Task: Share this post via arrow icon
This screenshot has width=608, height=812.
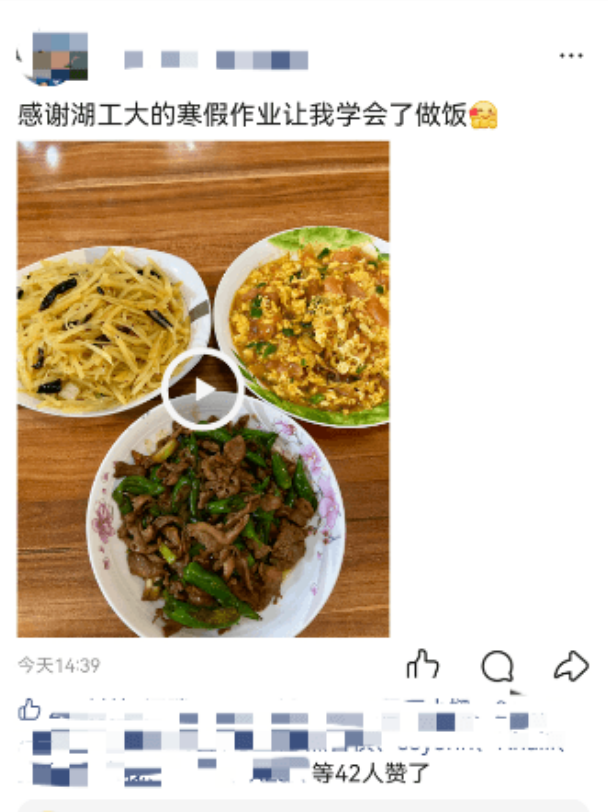Action: [x=571, y=665]
